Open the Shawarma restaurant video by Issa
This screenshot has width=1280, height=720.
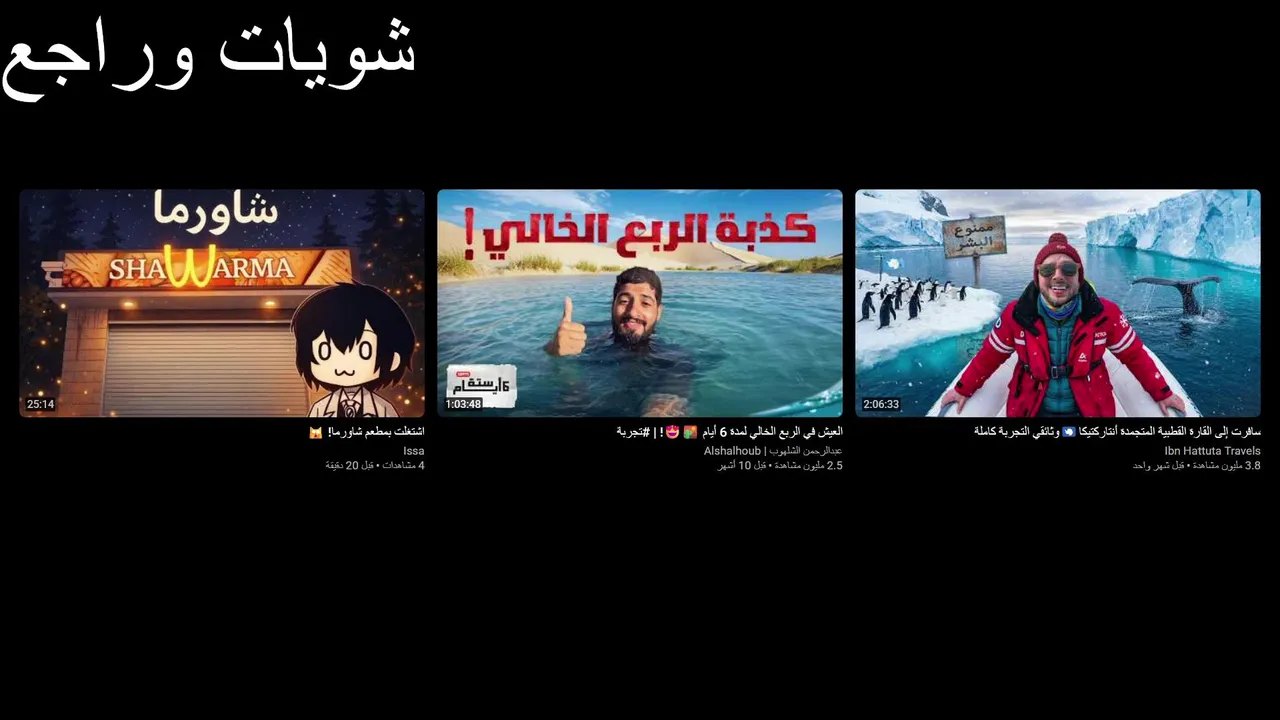point(221,303)
